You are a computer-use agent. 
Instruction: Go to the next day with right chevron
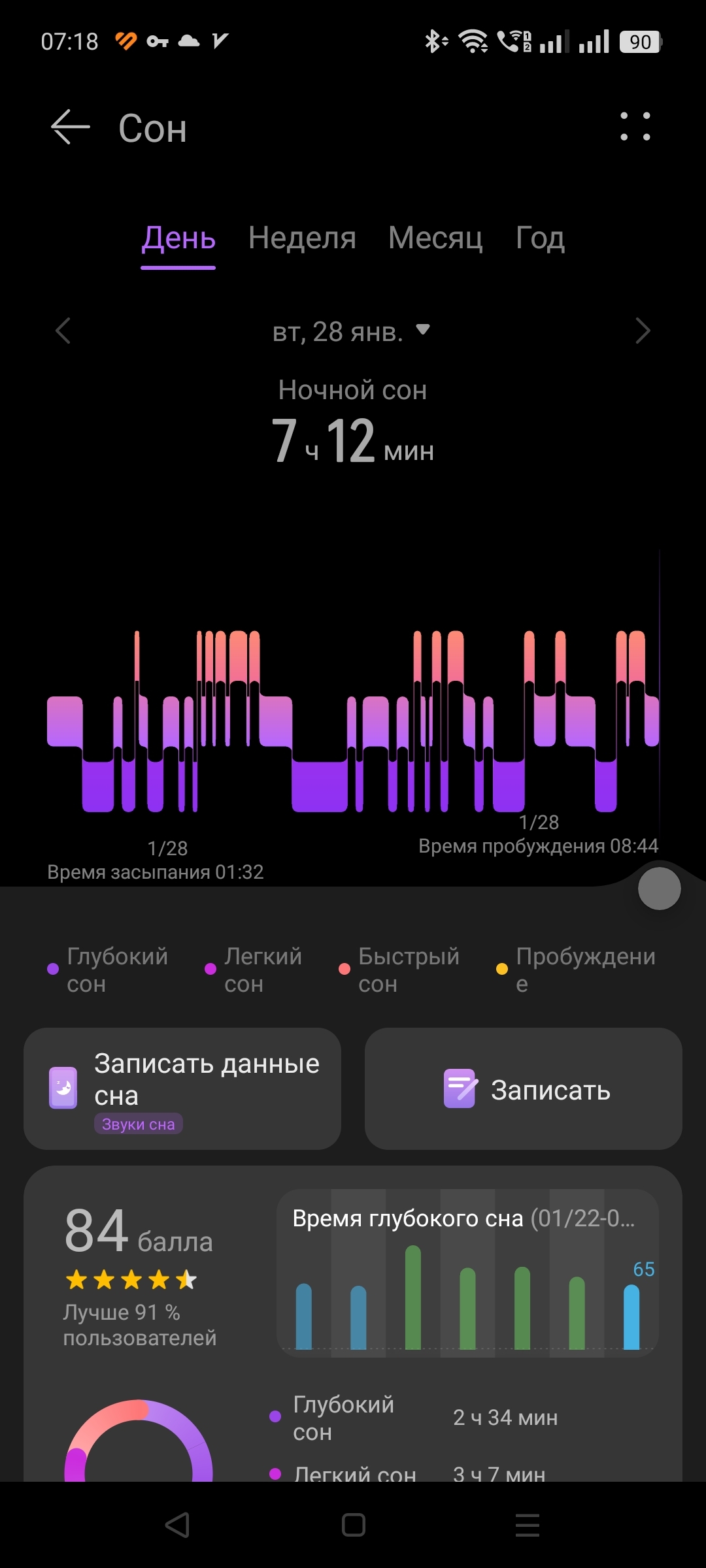tap(643, 331)
